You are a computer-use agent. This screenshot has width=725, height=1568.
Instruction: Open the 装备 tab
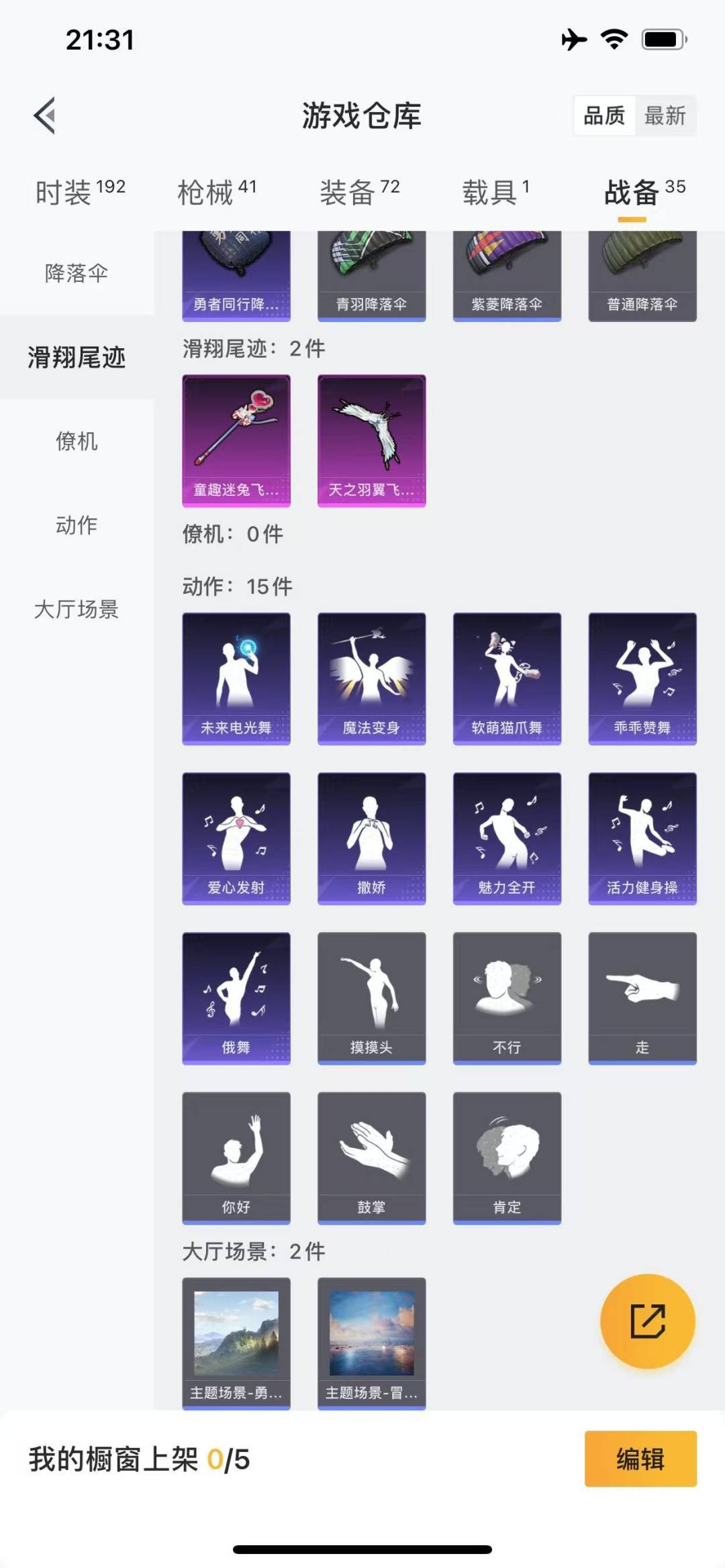360,192
